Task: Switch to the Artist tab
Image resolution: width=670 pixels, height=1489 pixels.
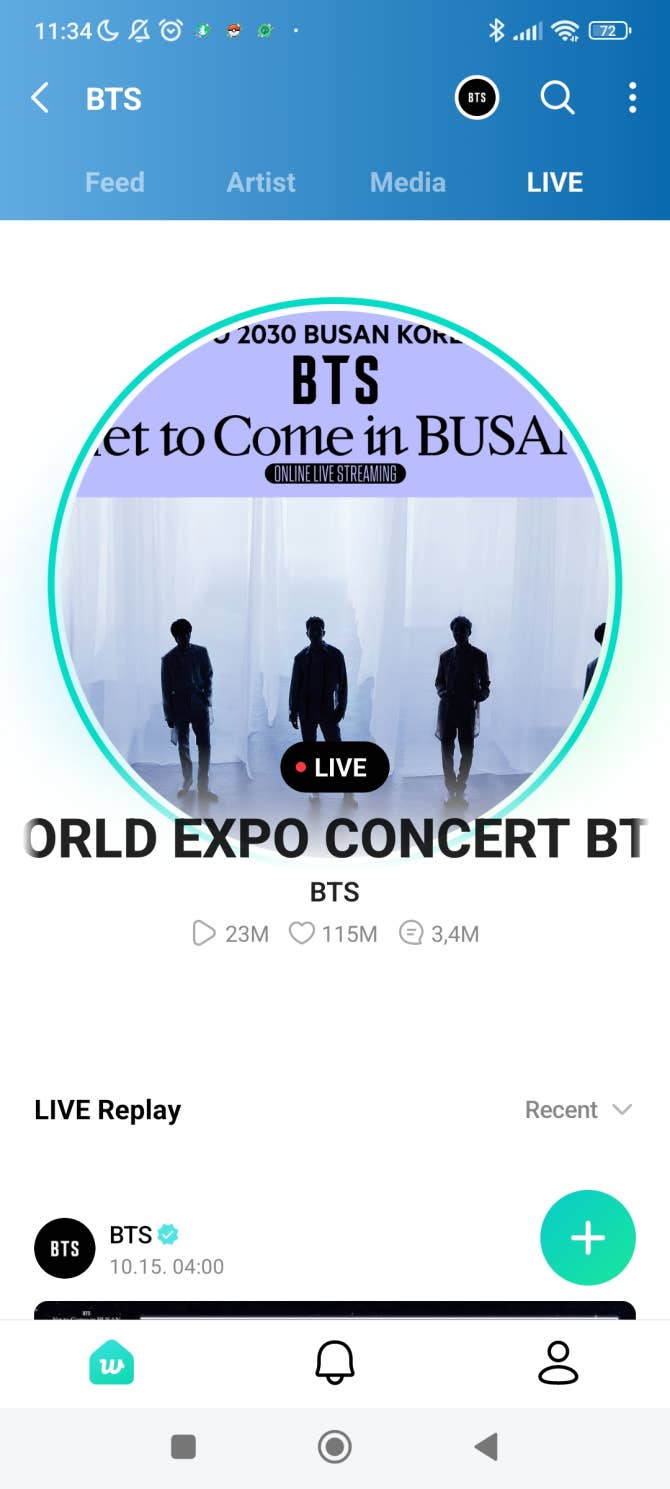Action: [x=261, y=182]
